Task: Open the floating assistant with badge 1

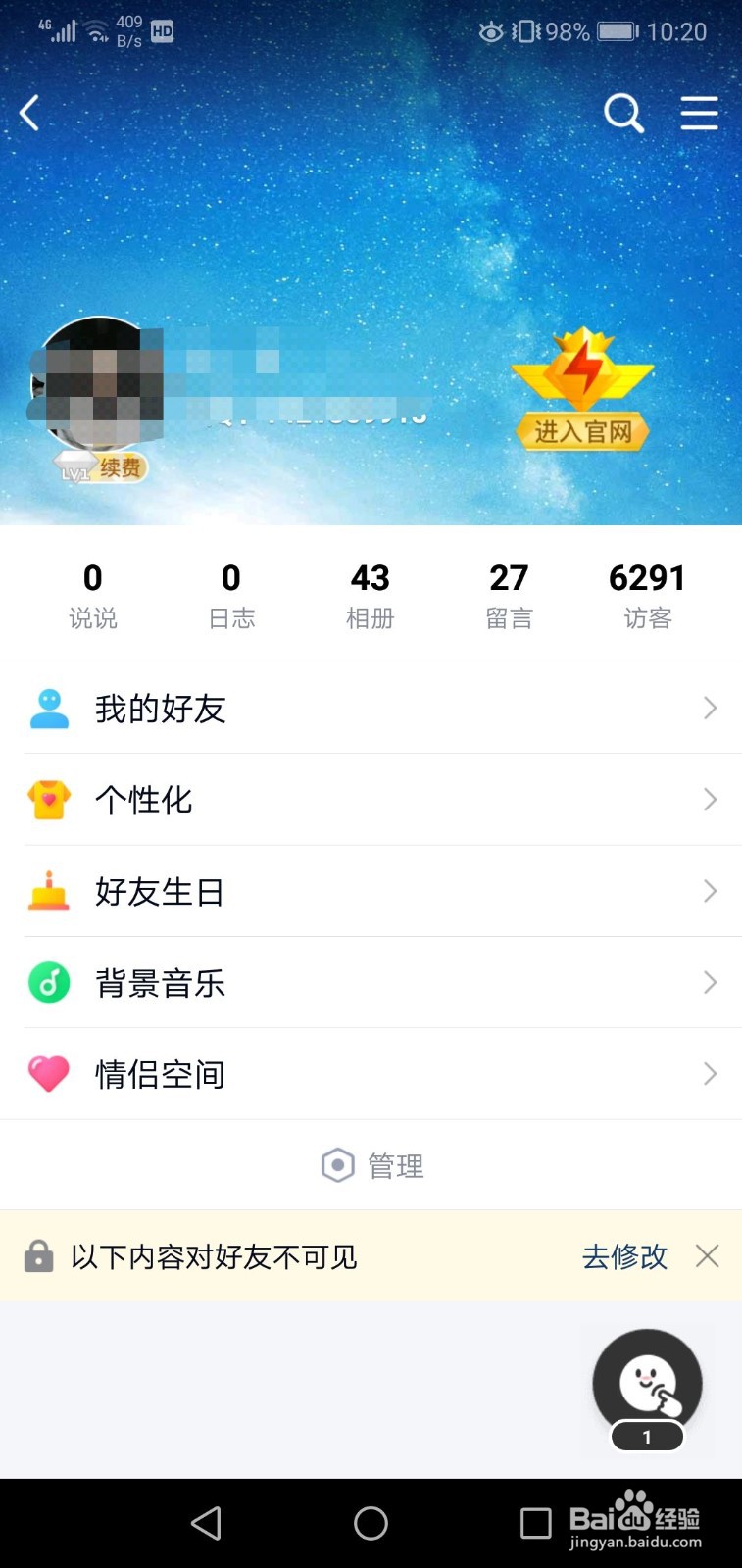Action: (x=646, y=1382)
